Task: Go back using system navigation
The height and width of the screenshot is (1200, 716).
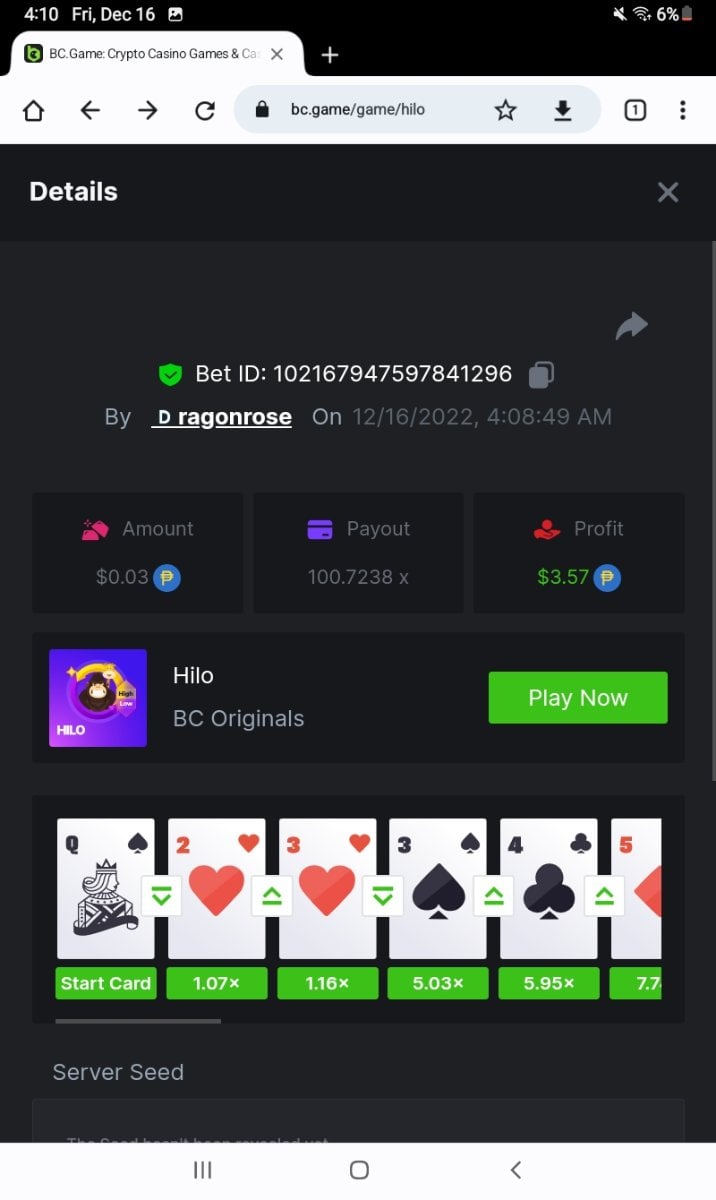Action: point(516,1169)
